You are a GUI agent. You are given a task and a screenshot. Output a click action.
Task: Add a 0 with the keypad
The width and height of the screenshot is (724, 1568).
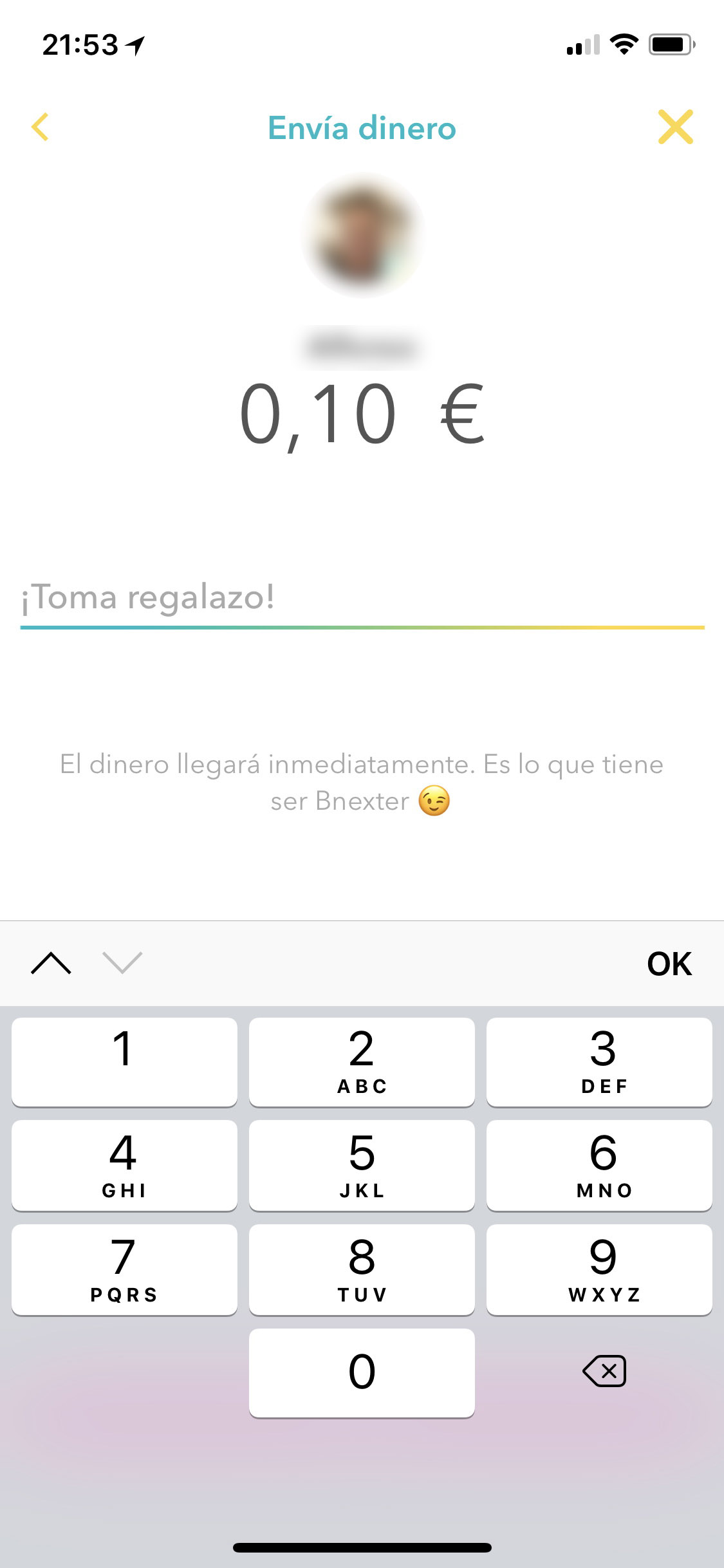362,1373
